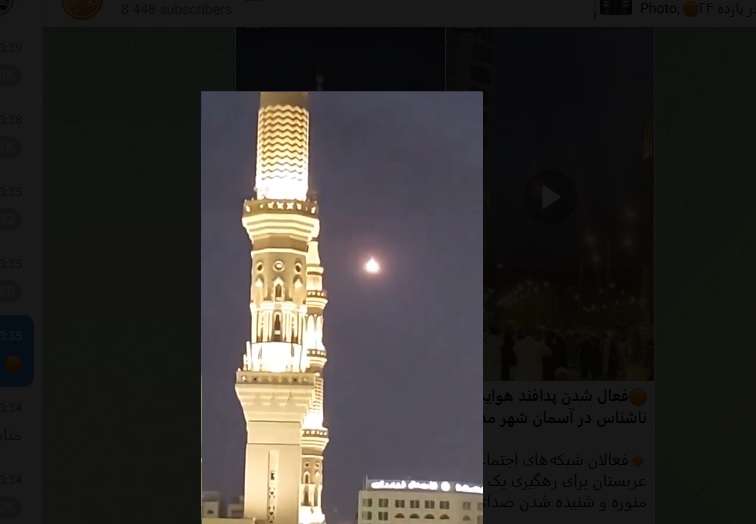Screen dimensions: 756x524
Task: Play the video in the channel post
Action: (x=550, y=197)
